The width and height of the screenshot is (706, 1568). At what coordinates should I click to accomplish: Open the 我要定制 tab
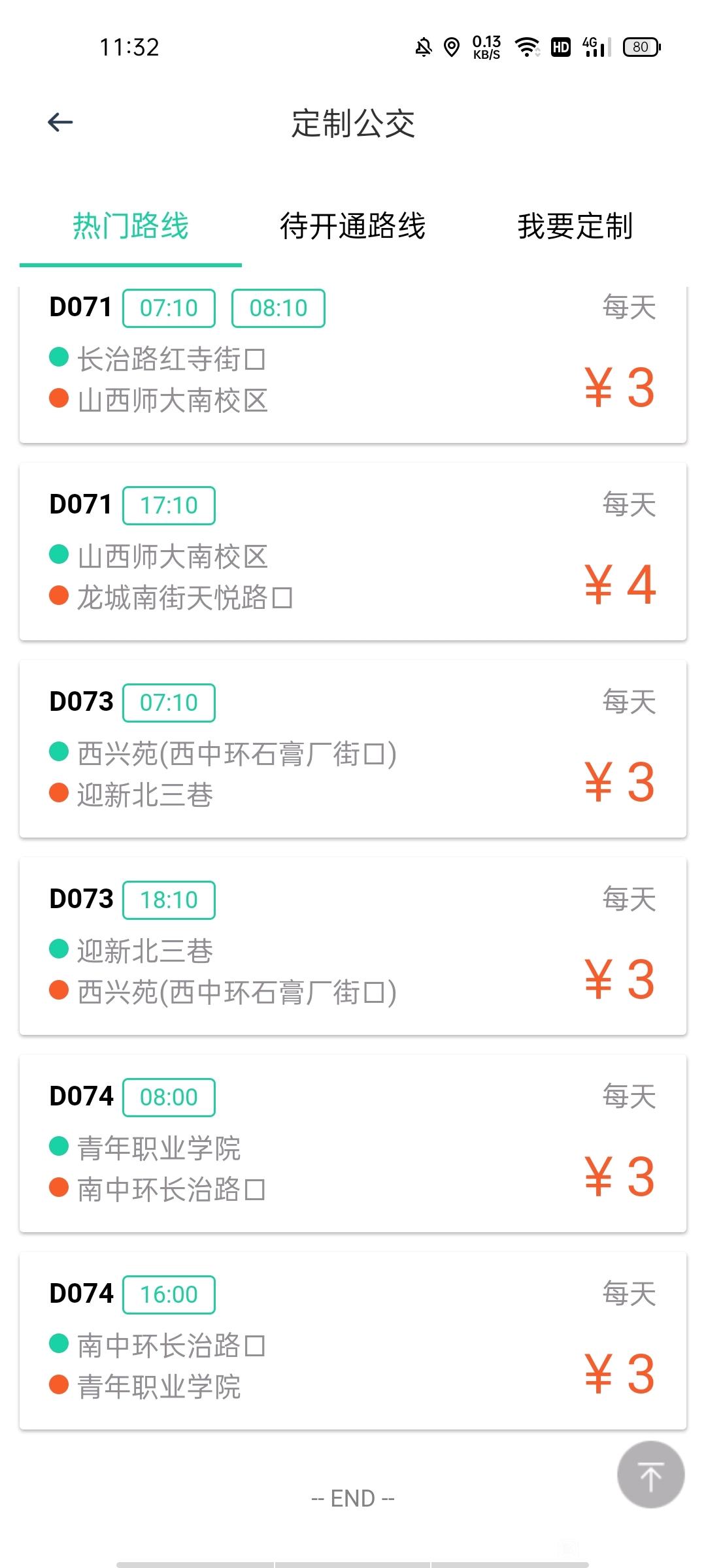(x=575, y=227)
